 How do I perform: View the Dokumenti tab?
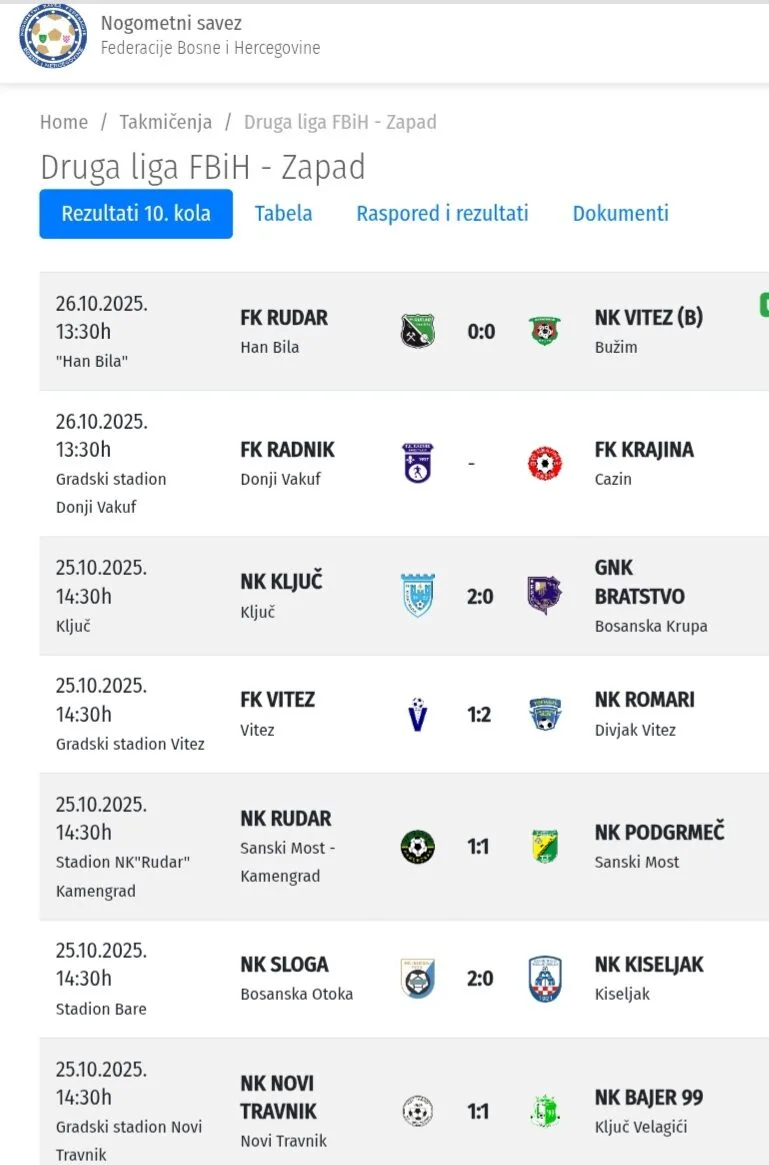[620, 214]
